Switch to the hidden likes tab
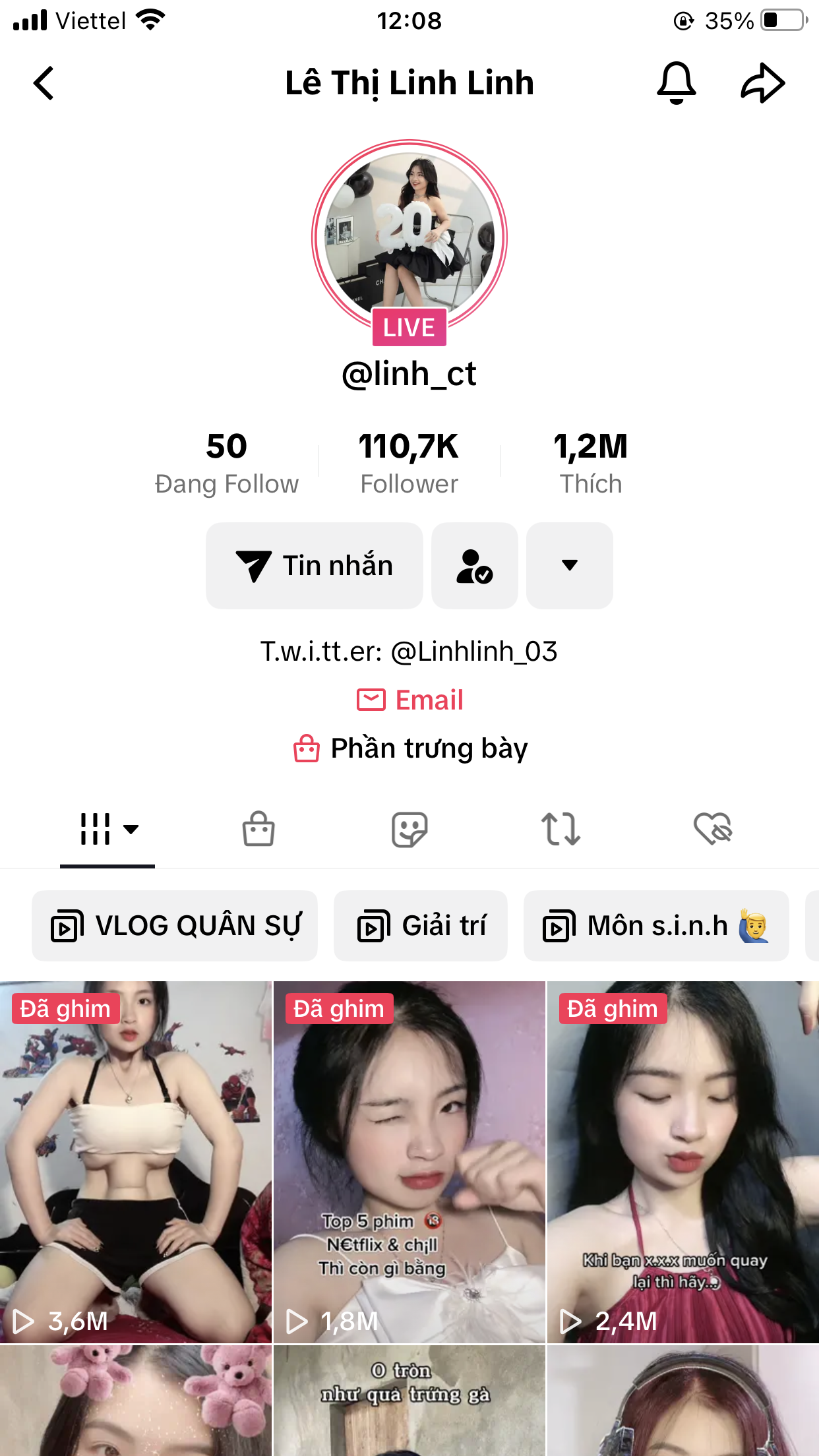This screenshot has height=1456, width=819. coord(713,829)
